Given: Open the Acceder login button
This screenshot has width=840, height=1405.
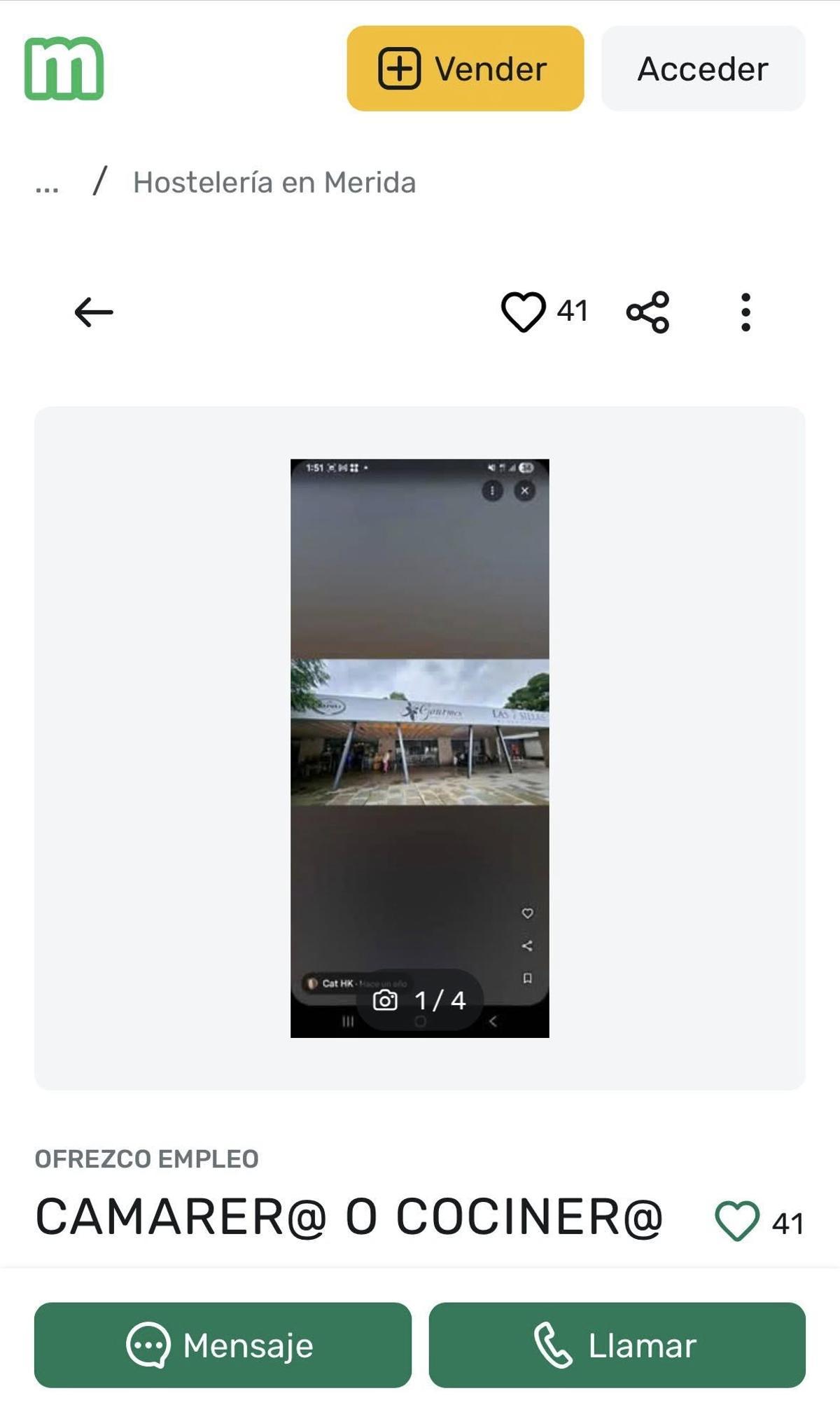Looking at the screenshot, I should 703,69.
